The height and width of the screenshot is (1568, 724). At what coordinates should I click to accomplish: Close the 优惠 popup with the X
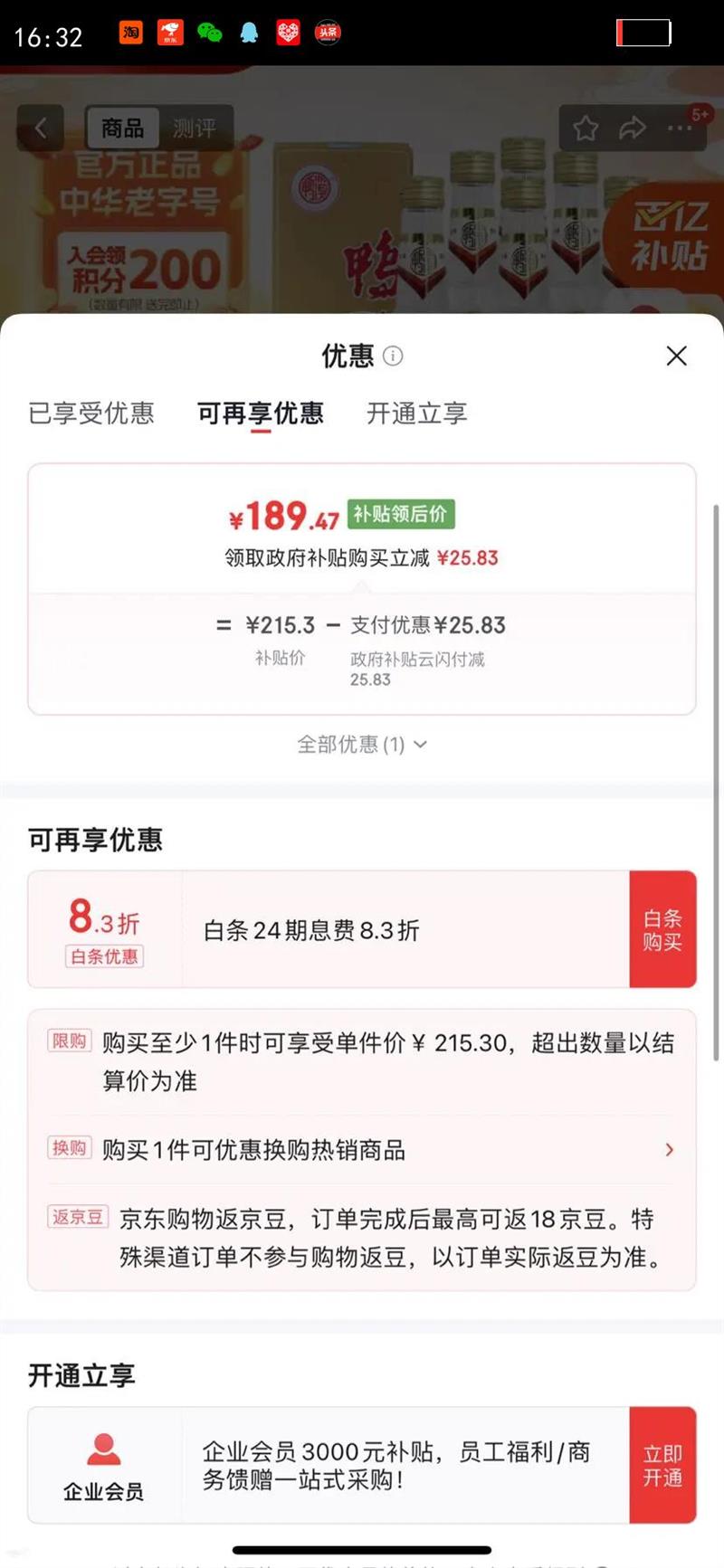pos(676,356)
